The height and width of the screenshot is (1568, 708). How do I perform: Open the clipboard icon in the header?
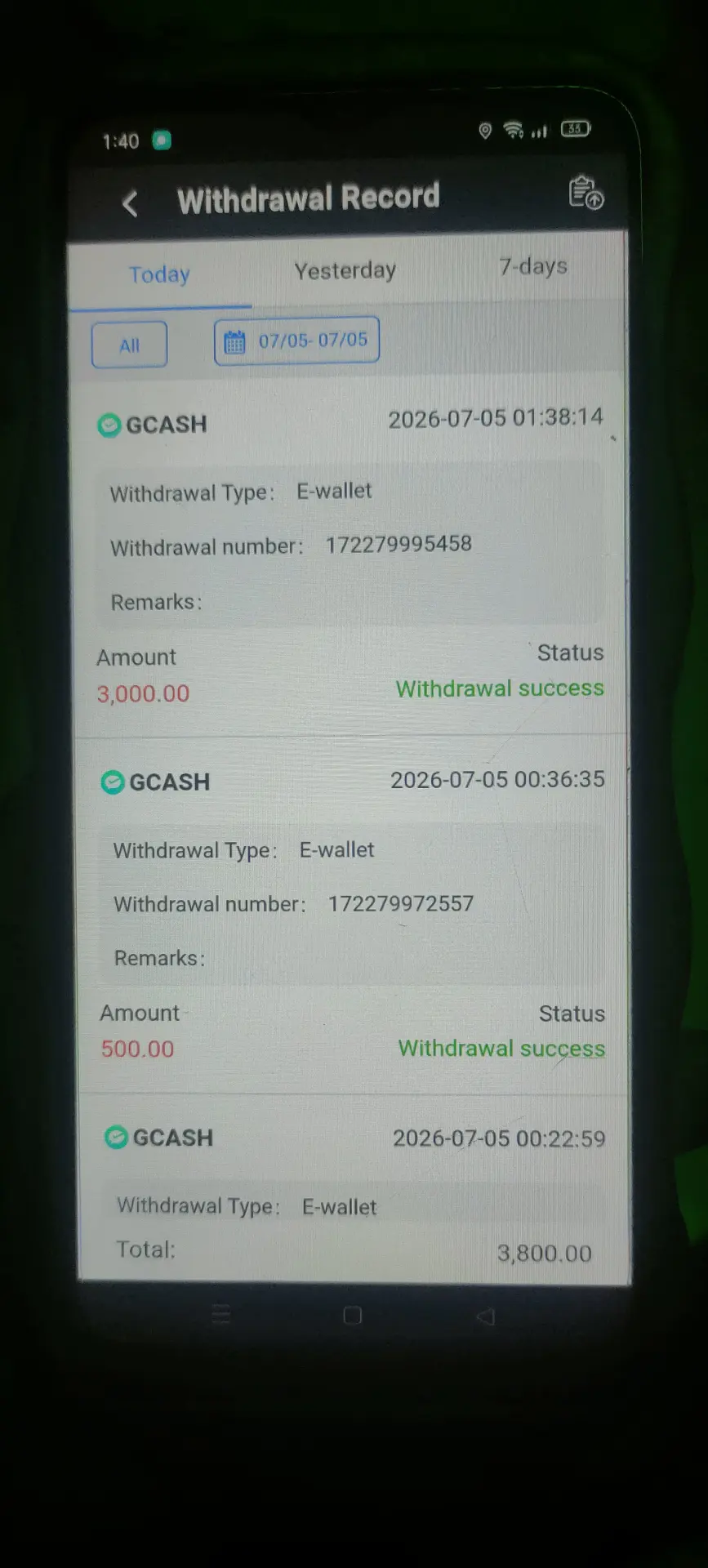(x=586, y=193)
